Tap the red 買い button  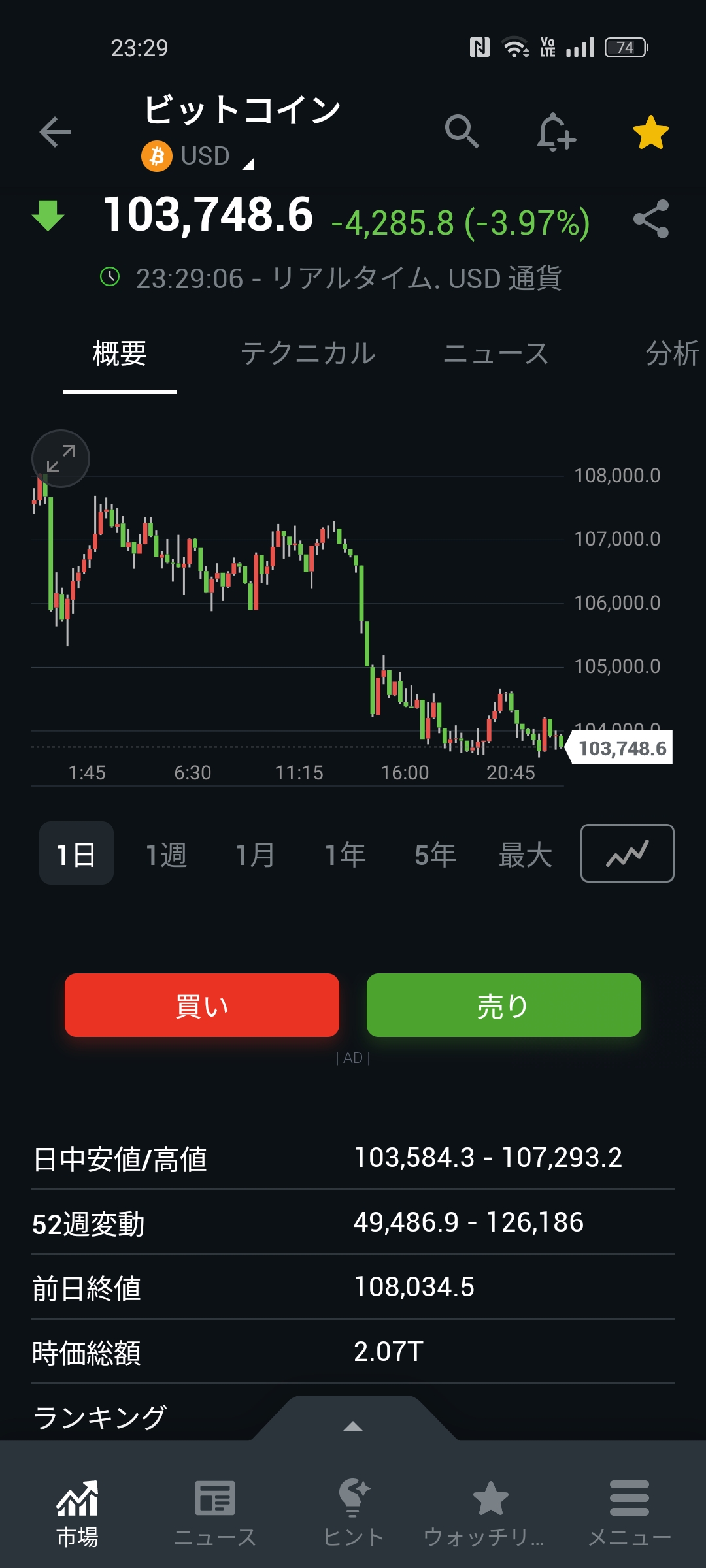point(202,1005)
